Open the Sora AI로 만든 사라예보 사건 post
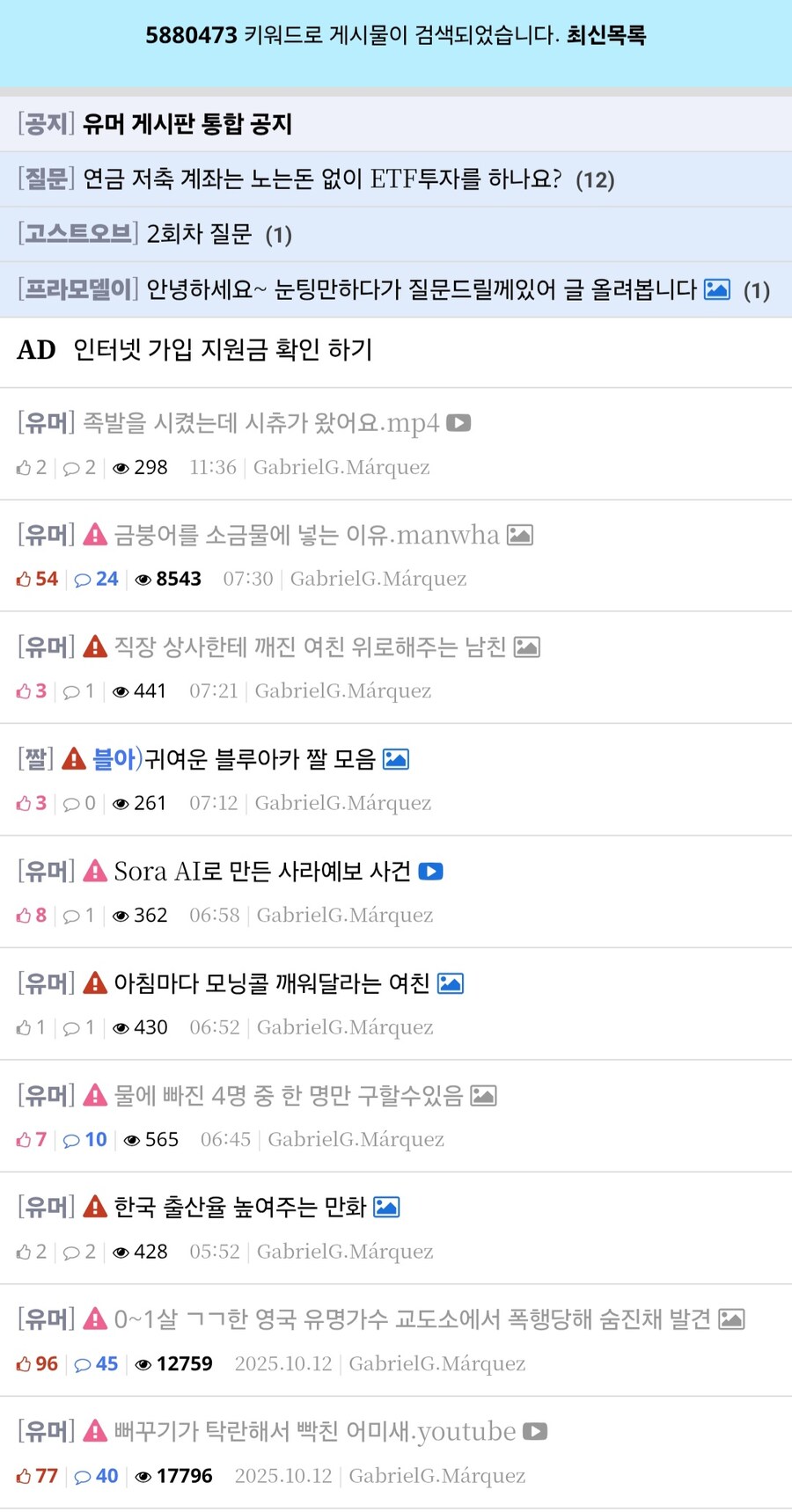 coord(262,872)
